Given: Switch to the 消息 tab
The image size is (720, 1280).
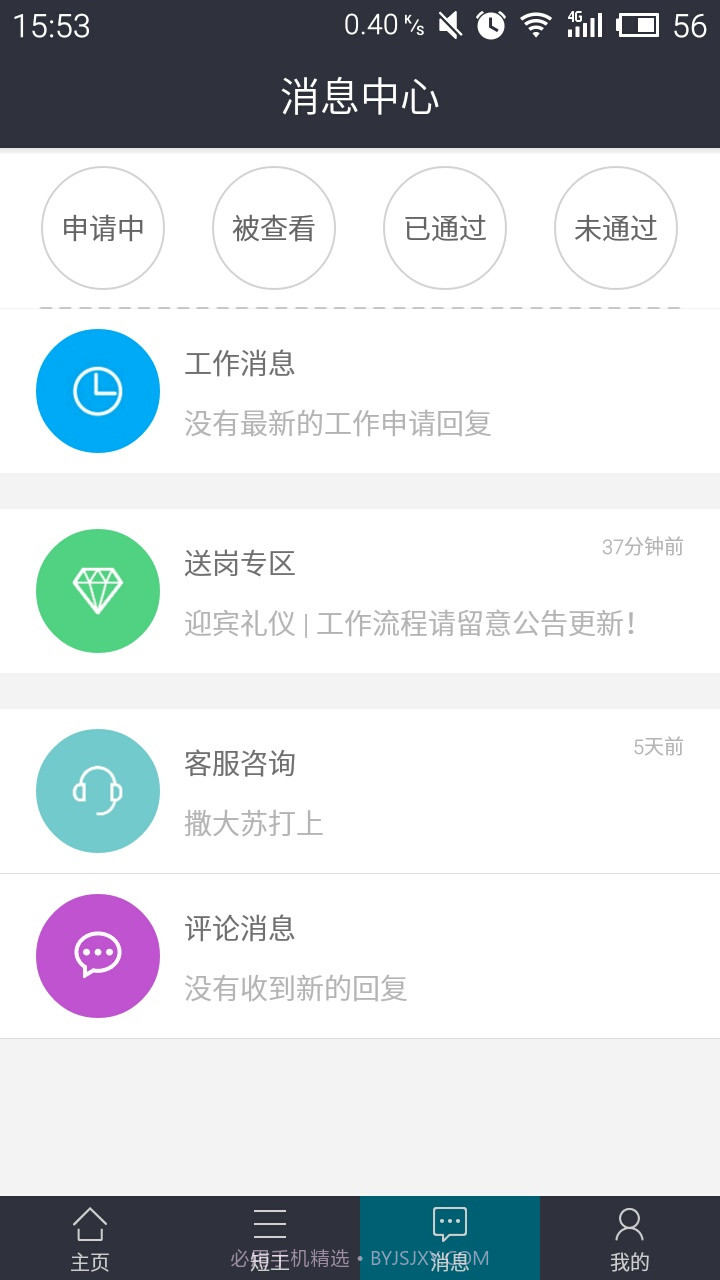Looking at the screenshot, I should point(450,1237).
